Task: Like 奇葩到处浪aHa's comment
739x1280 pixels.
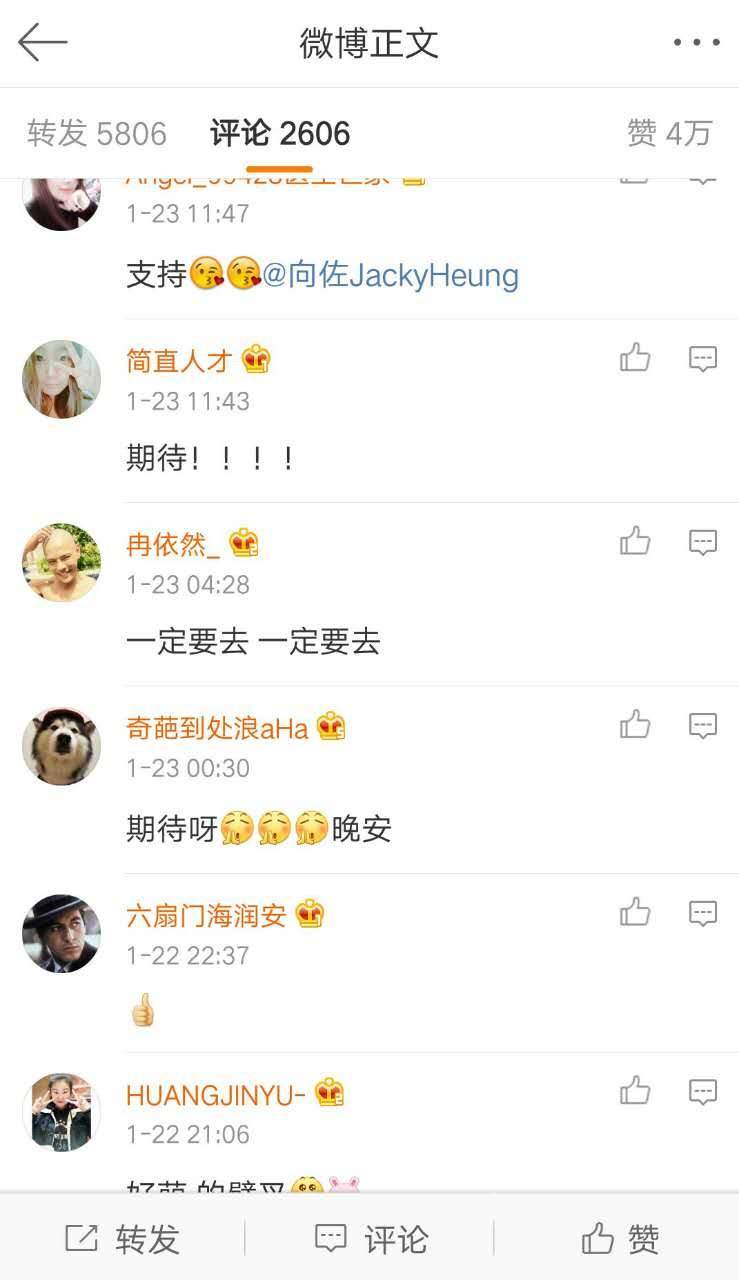Action: point(635,725)
